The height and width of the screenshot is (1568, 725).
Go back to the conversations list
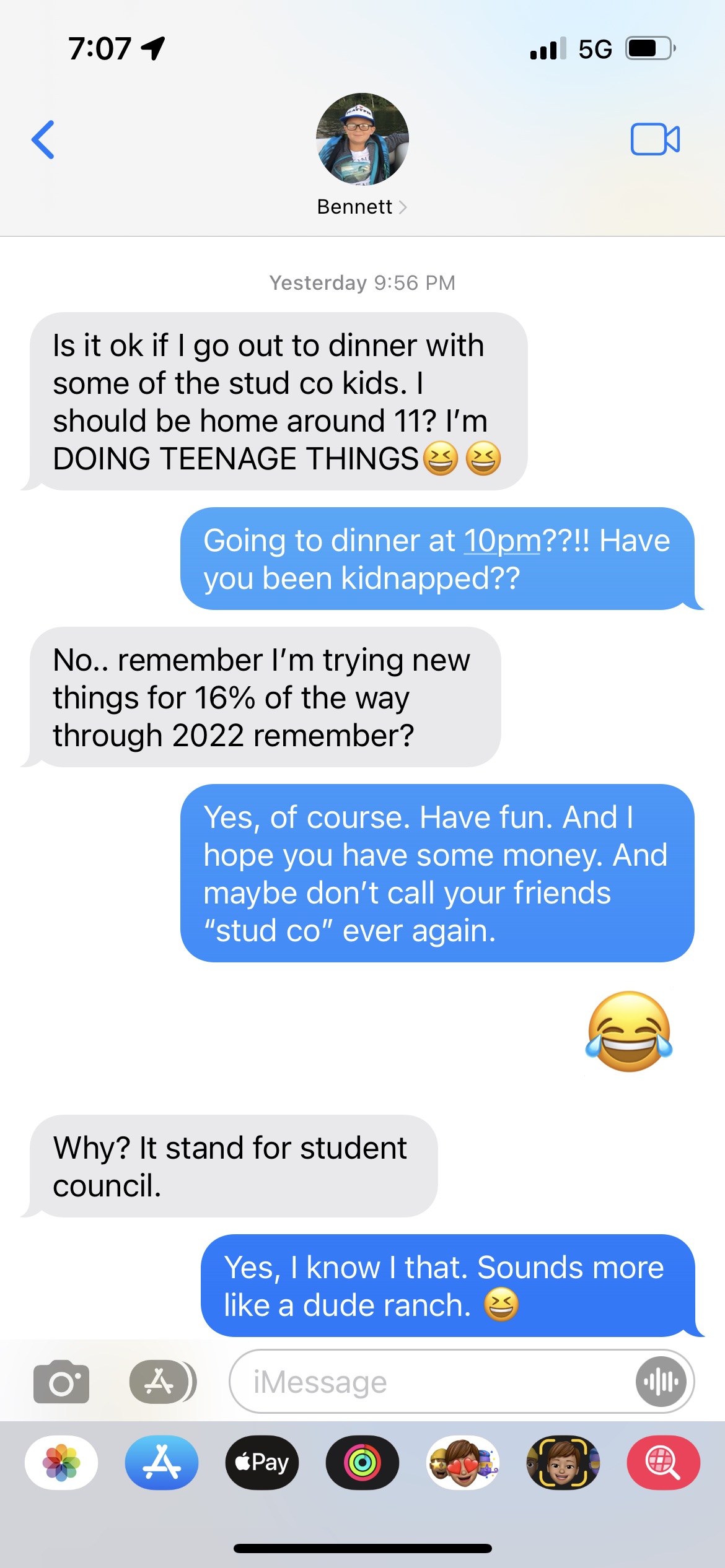pos(43,140)
